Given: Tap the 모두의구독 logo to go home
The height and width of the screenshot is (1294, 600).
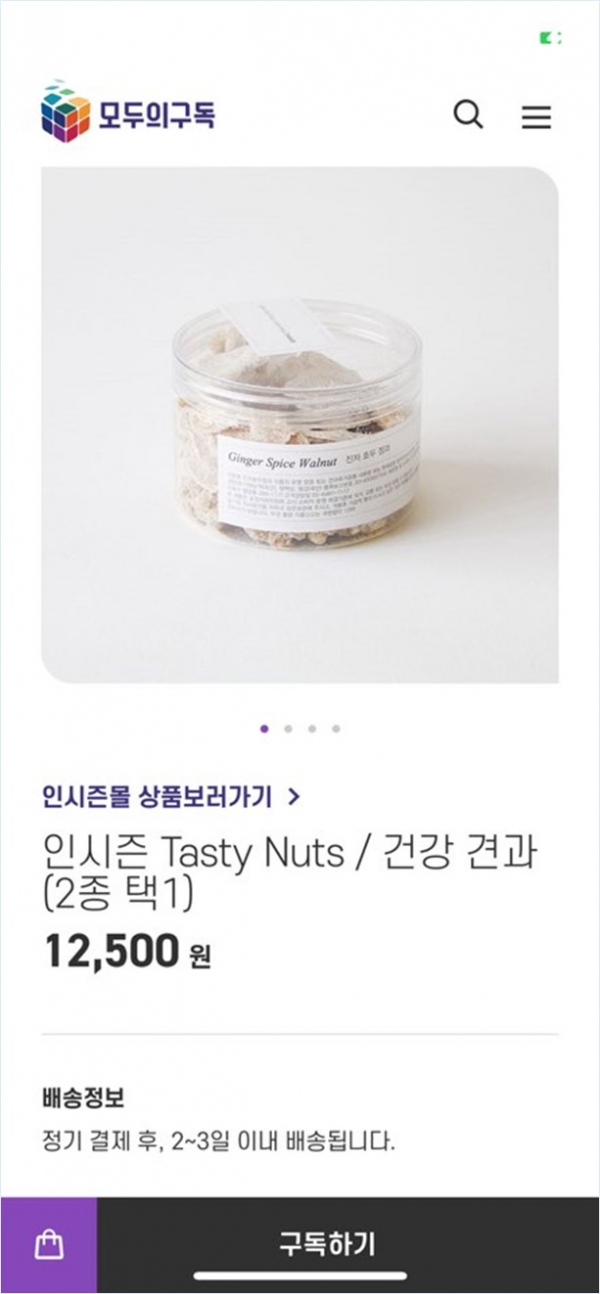Looking at the screenshot, I should point(127,112).
